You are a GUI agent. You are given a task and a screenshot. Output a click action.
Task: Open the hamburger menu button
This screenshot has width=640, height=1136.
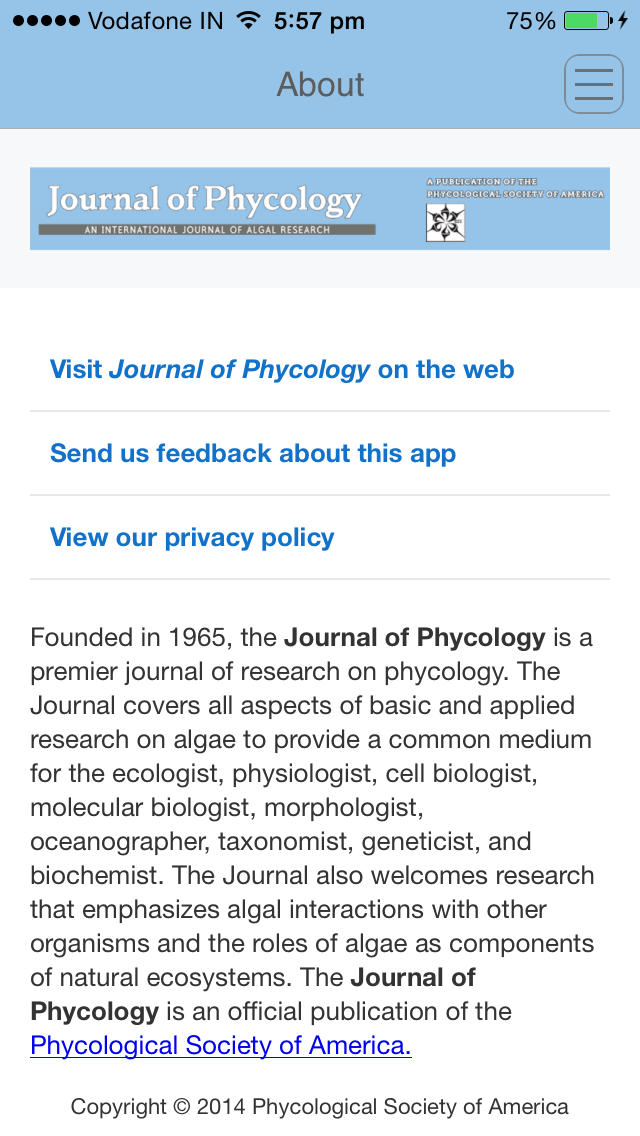pos(594,84)
